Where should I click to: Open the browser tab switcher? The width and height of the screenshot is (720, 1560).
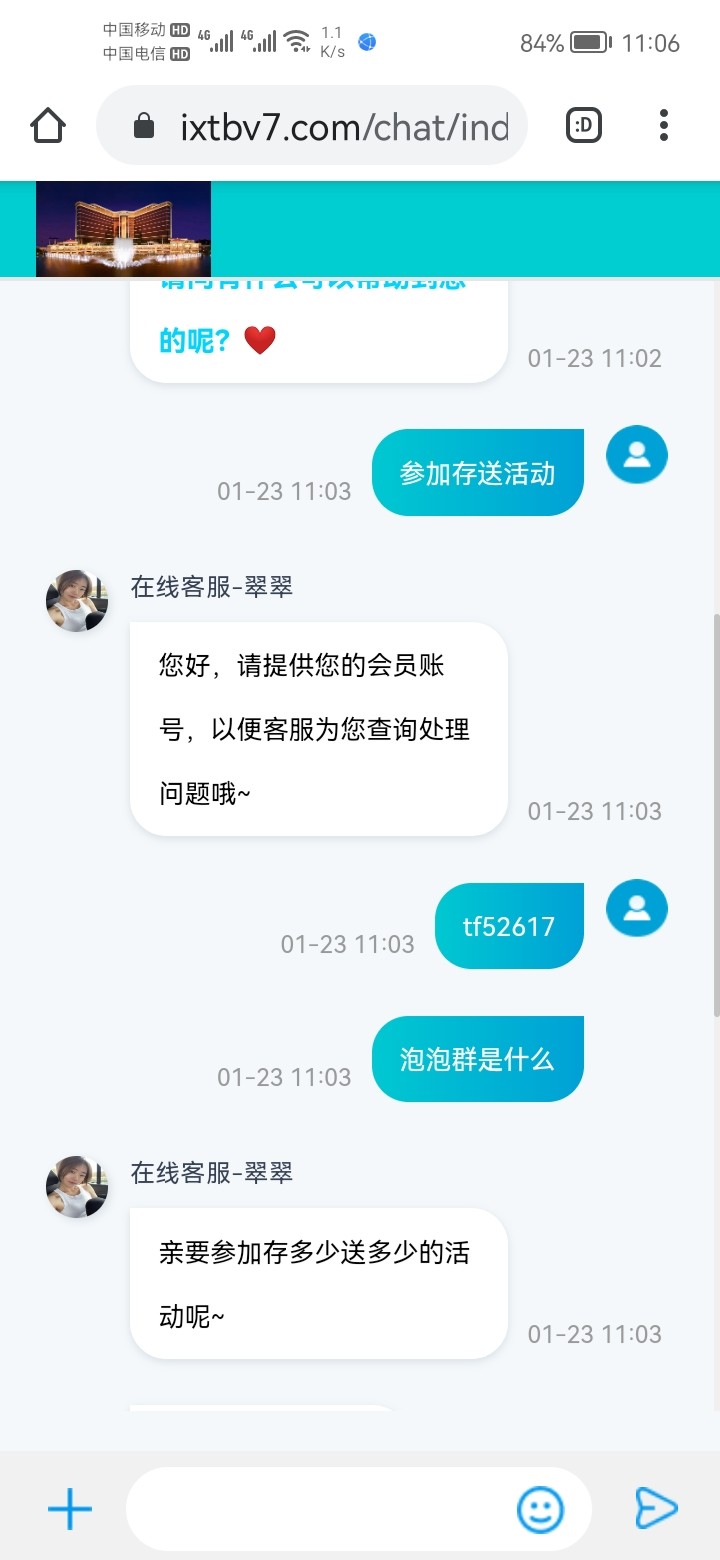coord(584,126)
